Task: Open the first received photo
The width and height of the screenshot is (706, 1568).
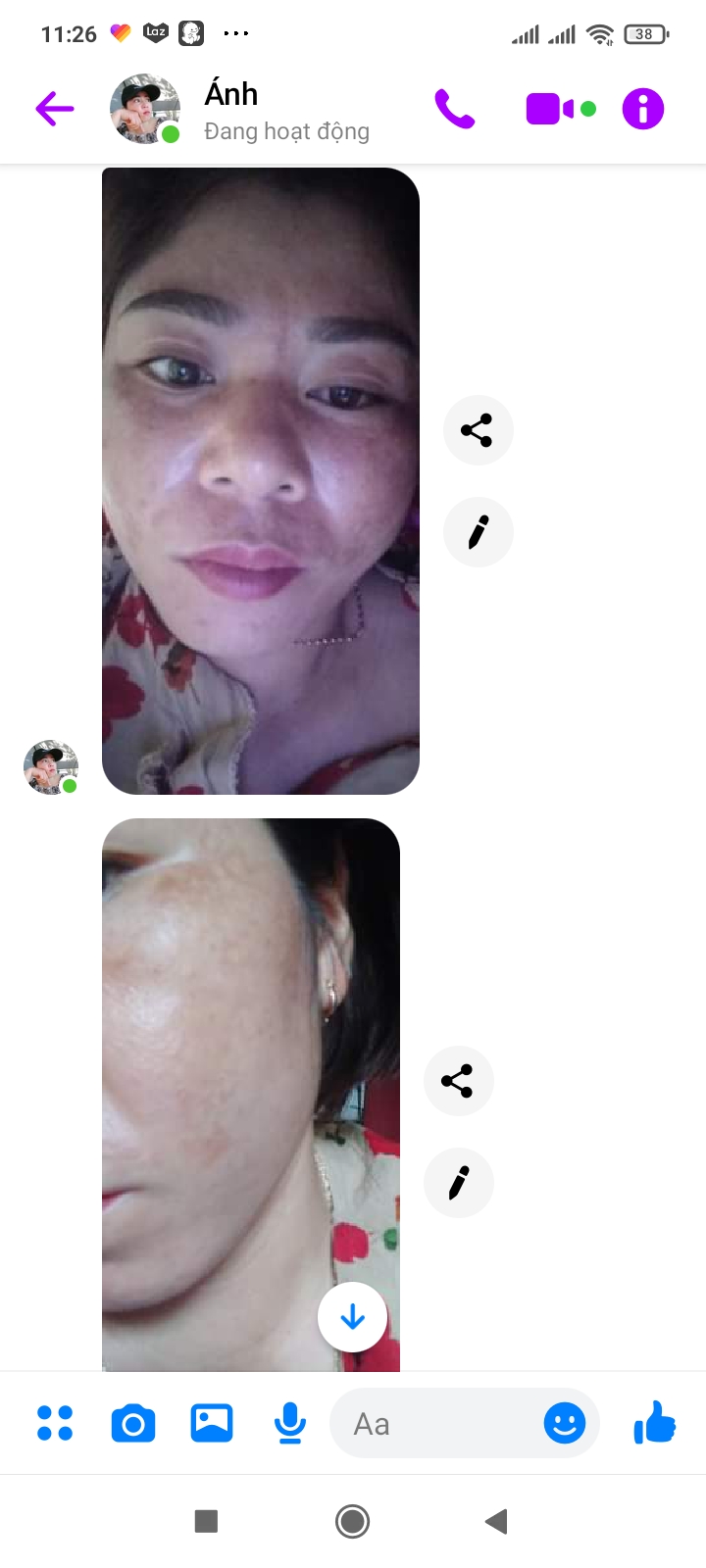Action: tap(261, 480)
